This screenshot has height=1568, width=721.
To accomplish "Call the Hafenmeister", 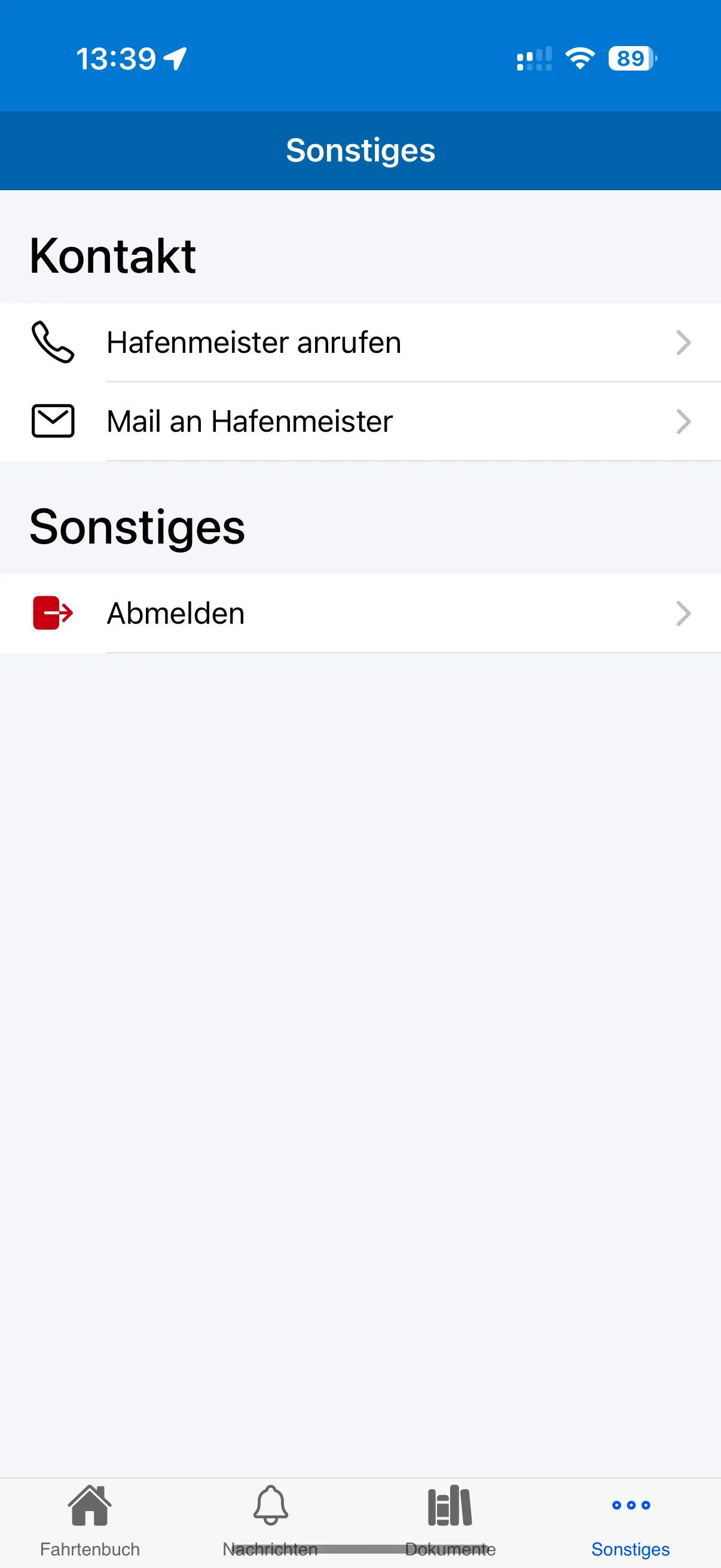I will pyautogui.click(x=253, y=342).
